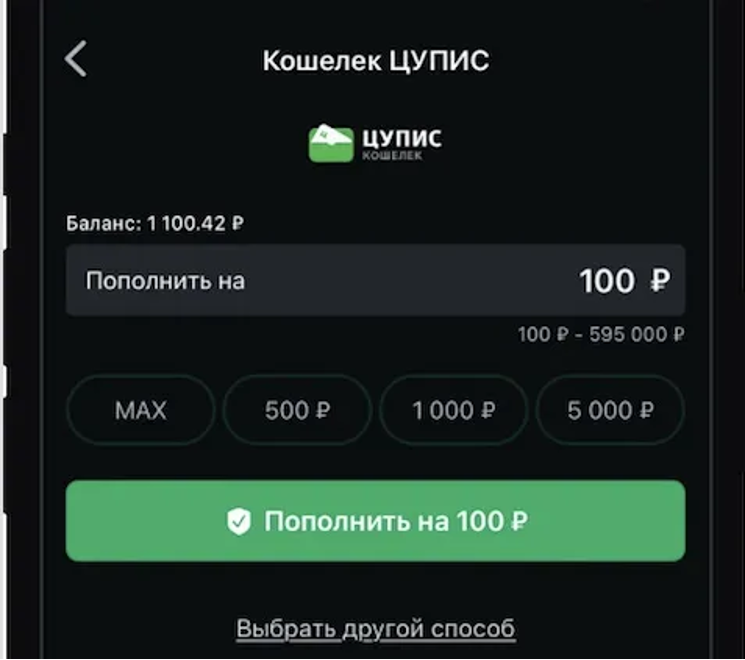The height and width of the screenshot is (660, 745).
Task: Pick the 1 000 ₽ amount chip
Action: point(453,410)
